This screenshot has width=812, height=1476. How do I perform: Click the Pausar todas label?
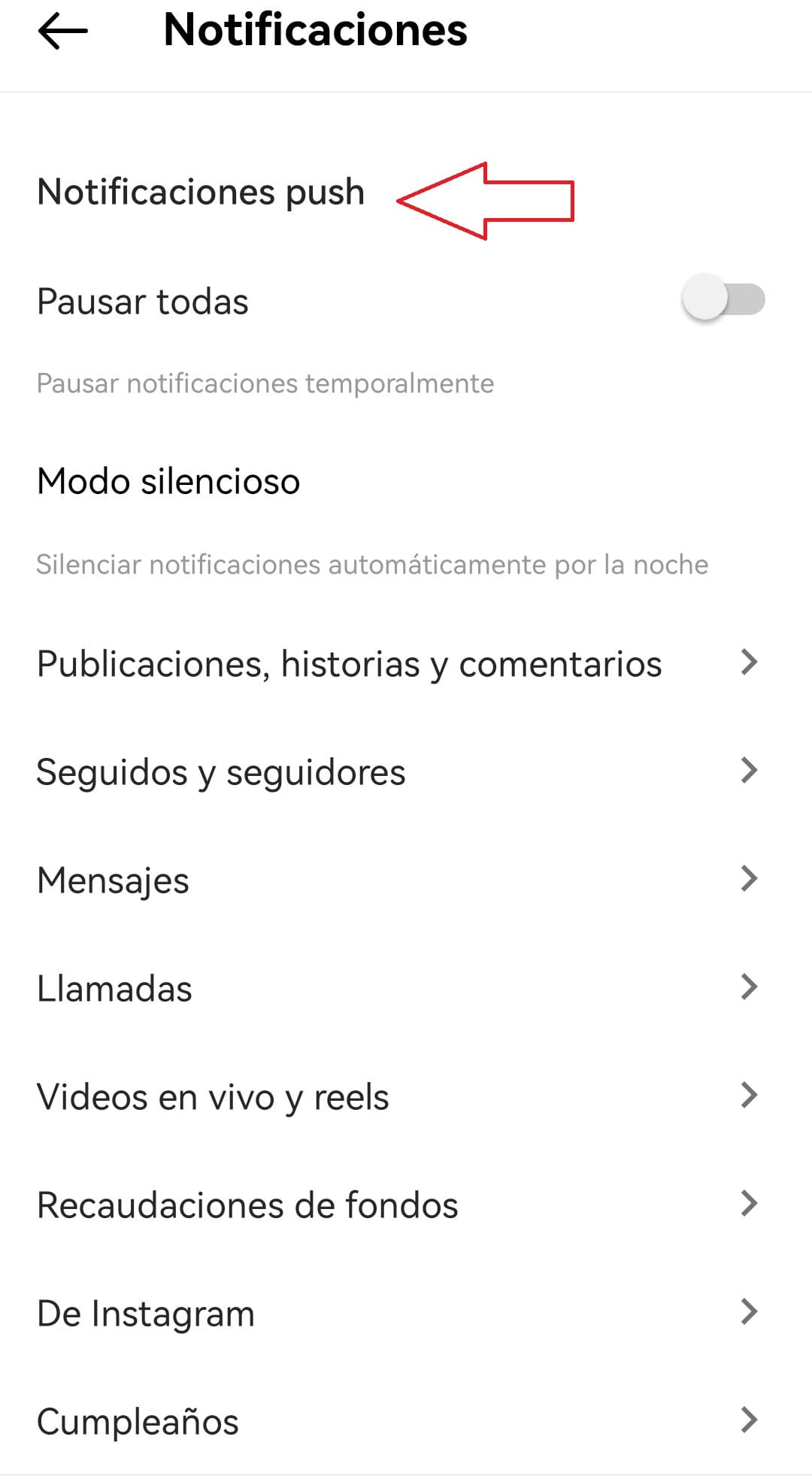pyautogui.click(x=142, y=300)
